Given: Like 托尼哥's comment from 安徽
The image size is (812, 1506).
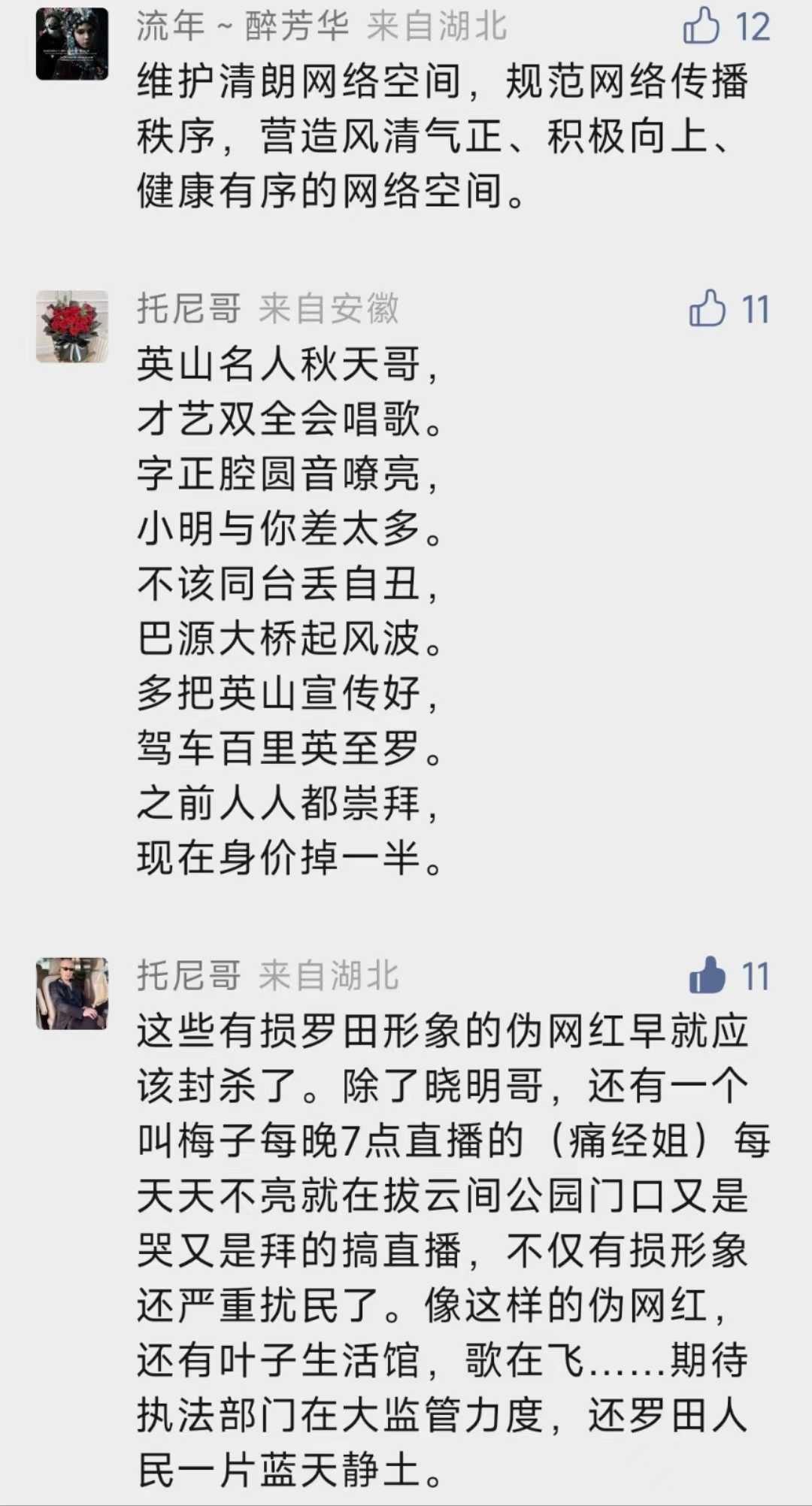Looking at the screenshot, I should pos(707,309).
